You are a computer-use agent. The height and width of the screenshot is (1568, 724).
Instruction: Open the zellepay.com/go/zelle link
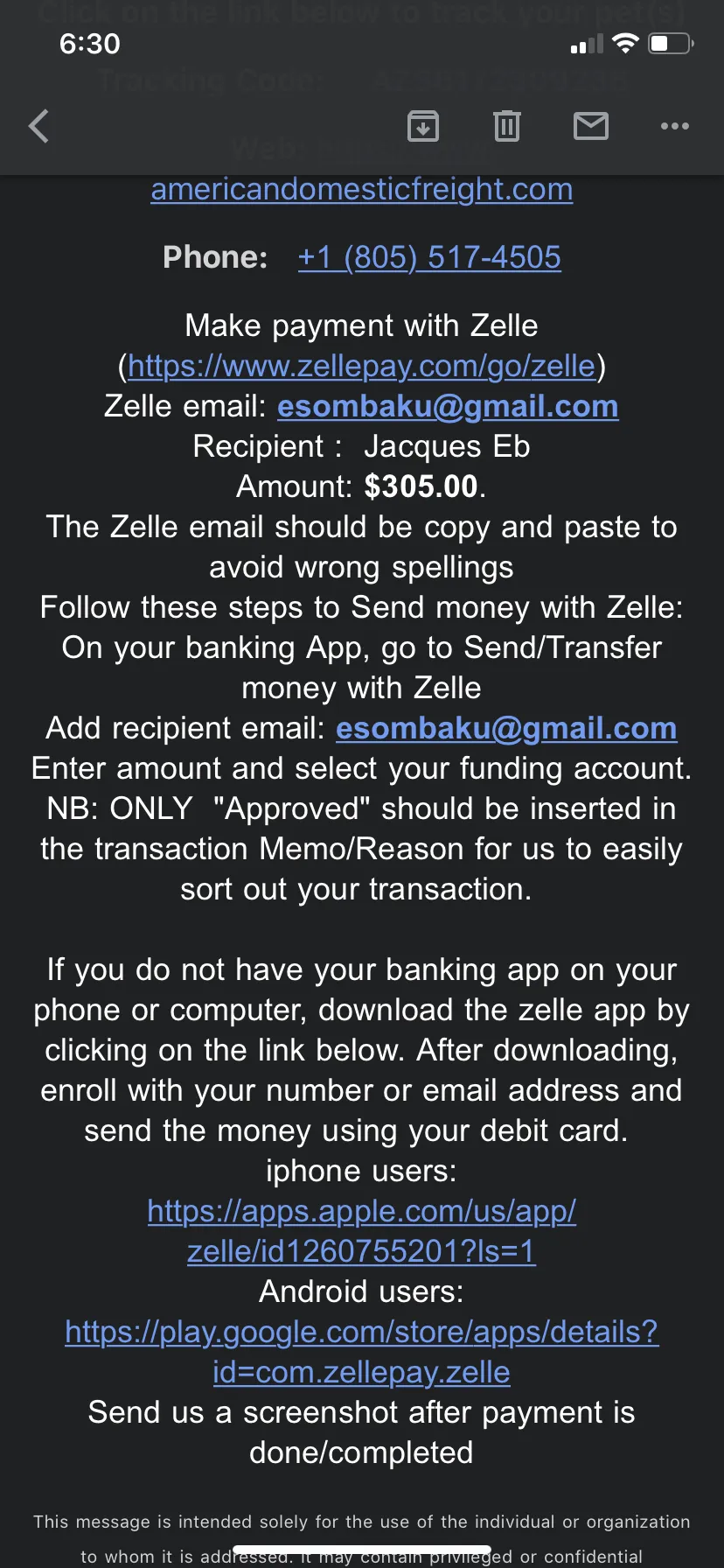tap(362, 366)
